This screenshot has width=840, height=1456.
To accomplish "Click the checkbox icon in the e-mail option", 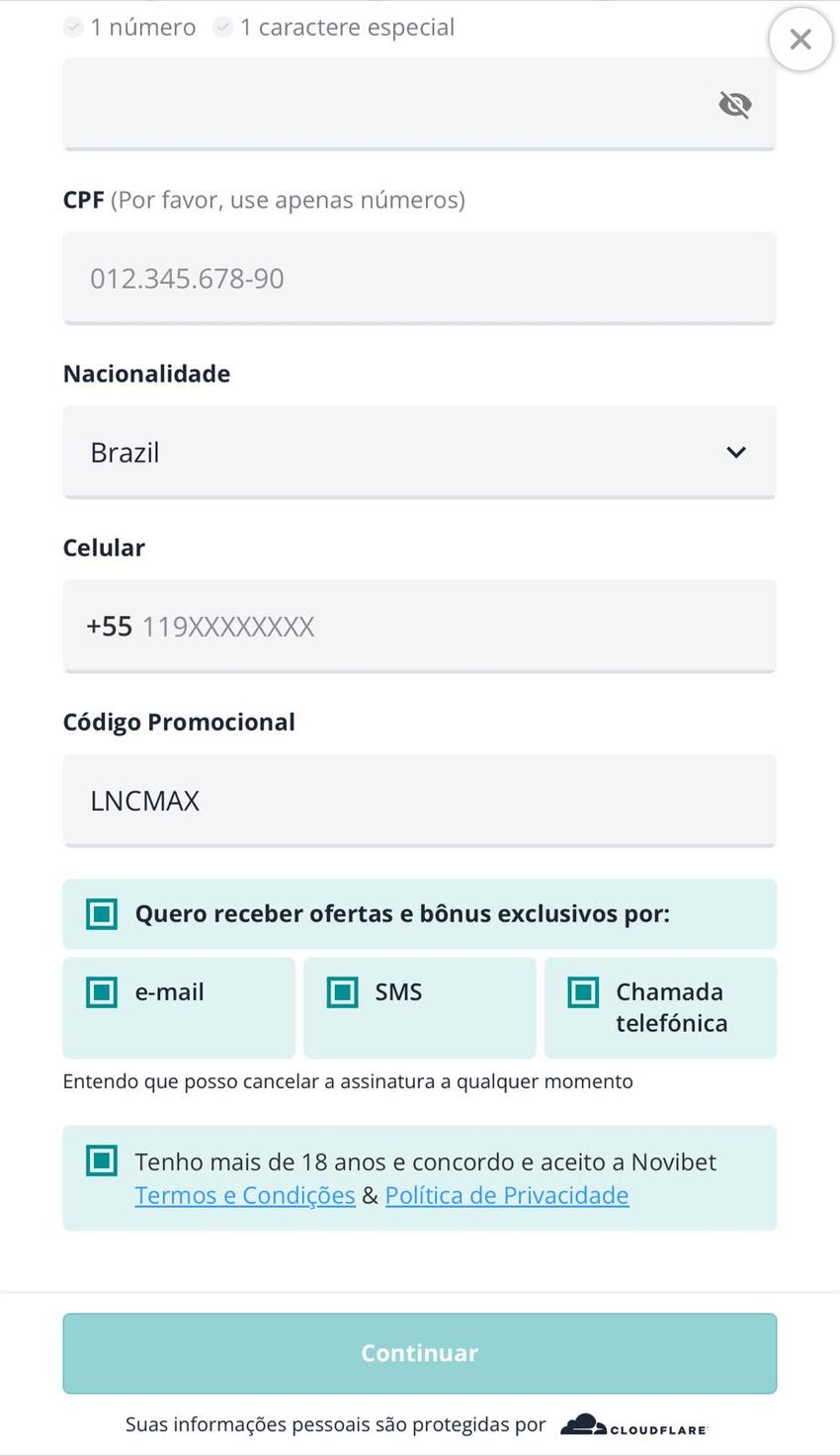I will click(100, 990).
